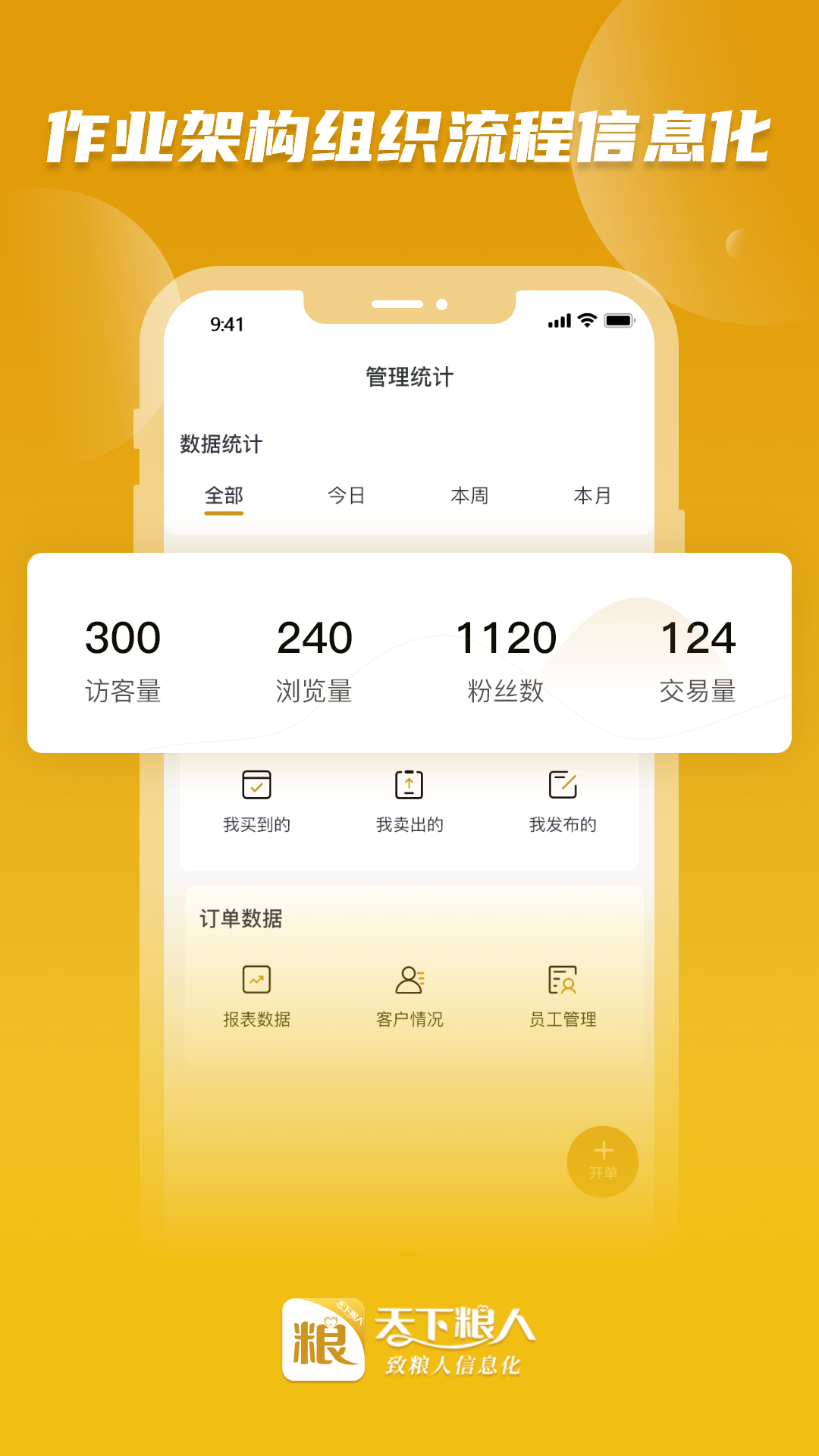Viewport: 819px width, 1456px height.
Task: Select the 我买到的 calendar icon
Action: (258, 785)
